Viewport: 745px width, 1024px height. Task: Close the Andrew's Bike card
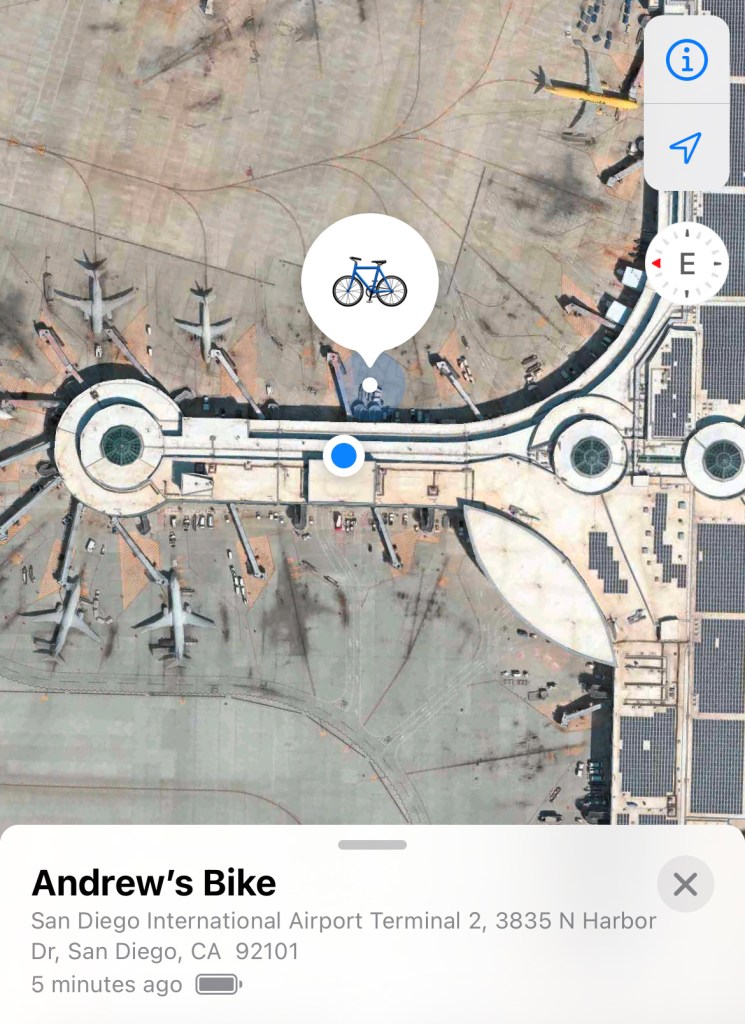click(685, 884)
